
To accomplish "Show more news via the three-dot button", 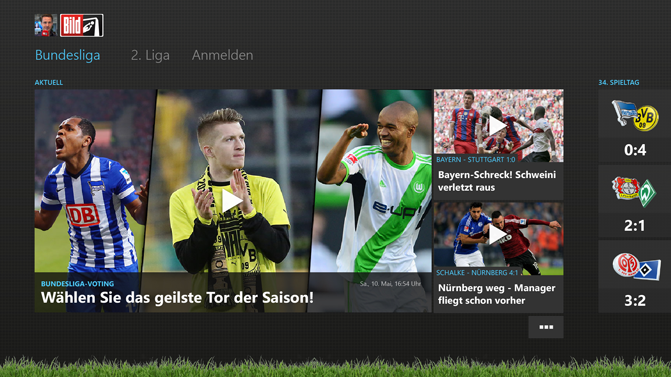I will (x=546, y=327).
